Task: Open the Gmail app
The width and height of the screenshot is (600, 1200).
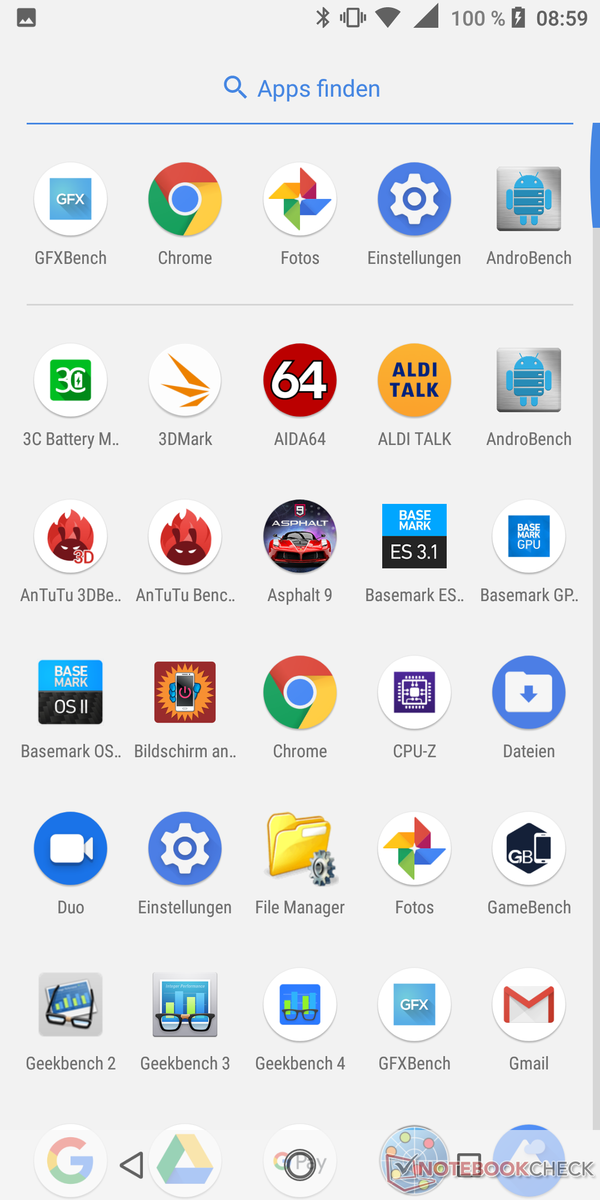Action: 529,1005
